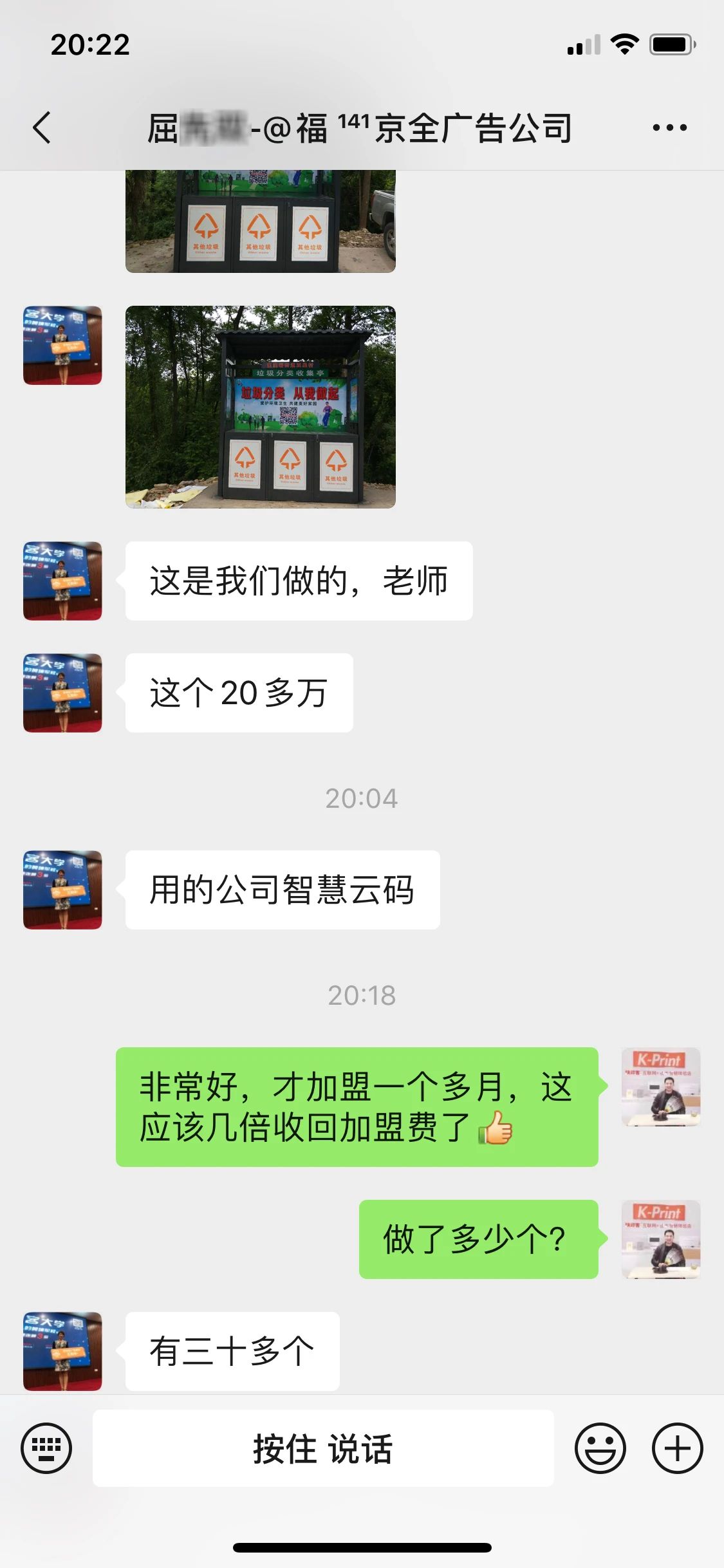The height and width of the screenshot is (1568, 724).
Task: Tap the battery indicator
Action: point(669,45)
